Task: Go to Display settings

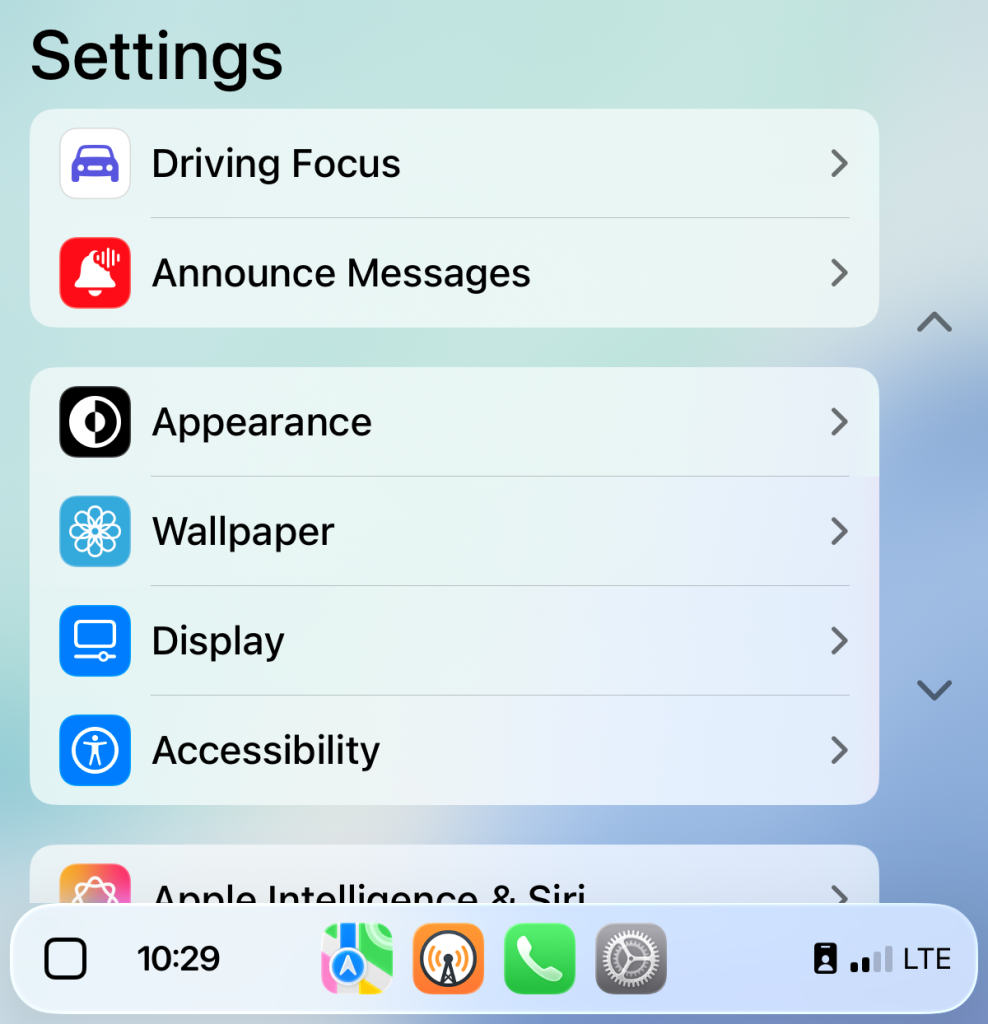Action: pos(453,641)
